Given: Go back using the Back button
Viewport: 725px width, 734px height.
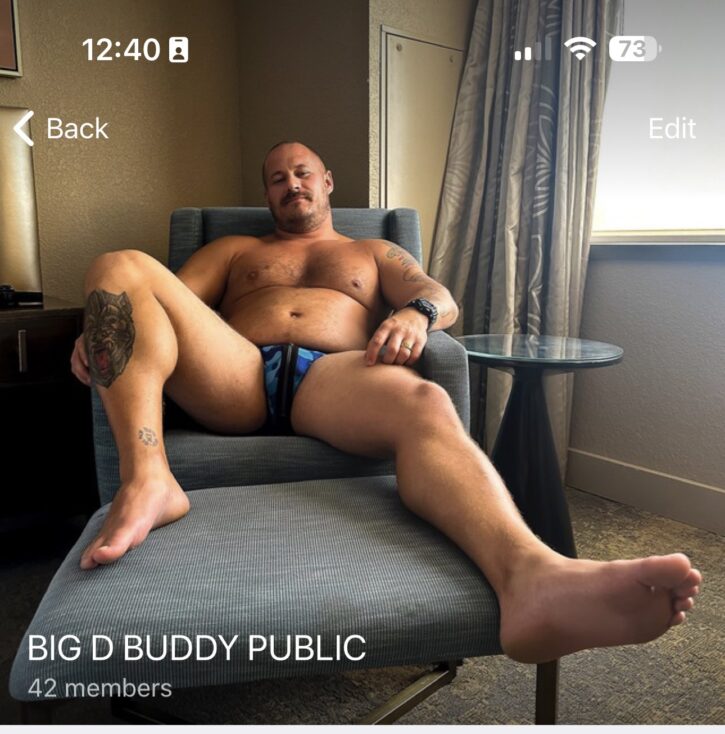Looking at the screenshot, I should 62,128.
